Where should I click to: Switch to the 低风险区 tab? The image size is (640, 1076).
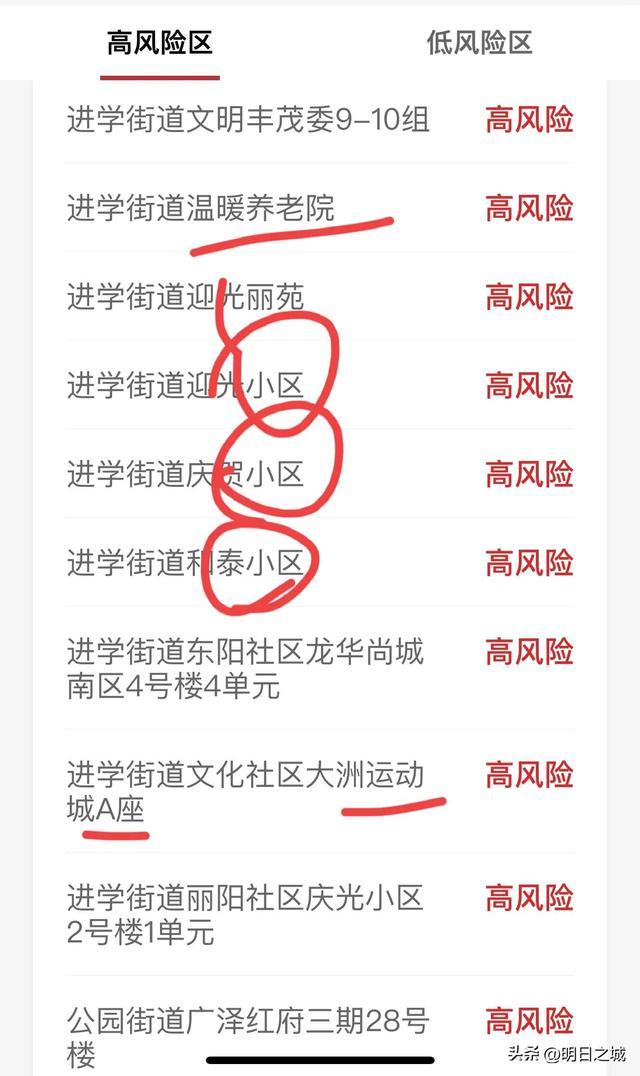click(x=479, y=43)
